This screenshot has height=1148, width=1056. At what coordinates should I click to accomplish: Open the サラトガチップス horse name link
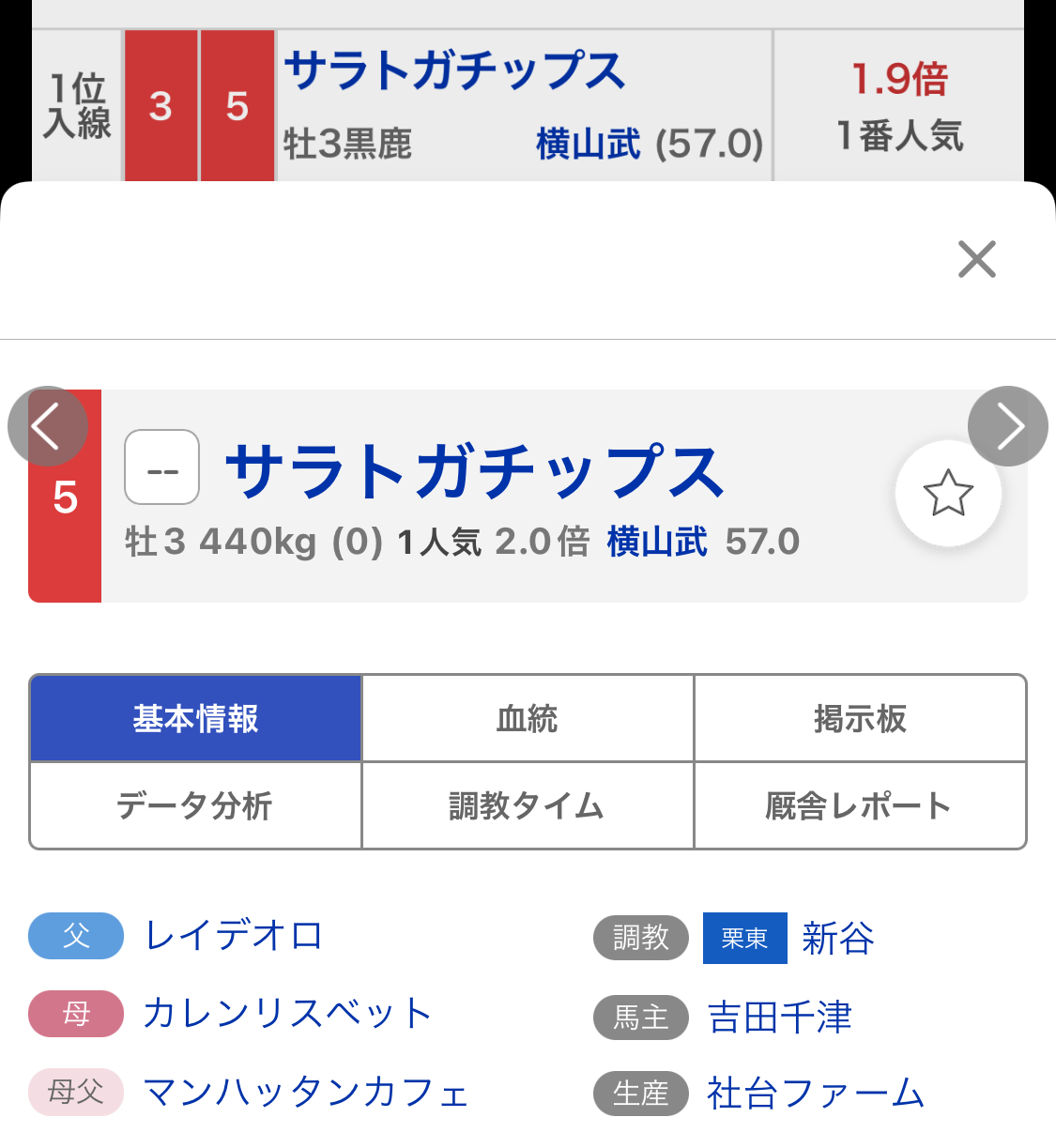pos(475,471)
